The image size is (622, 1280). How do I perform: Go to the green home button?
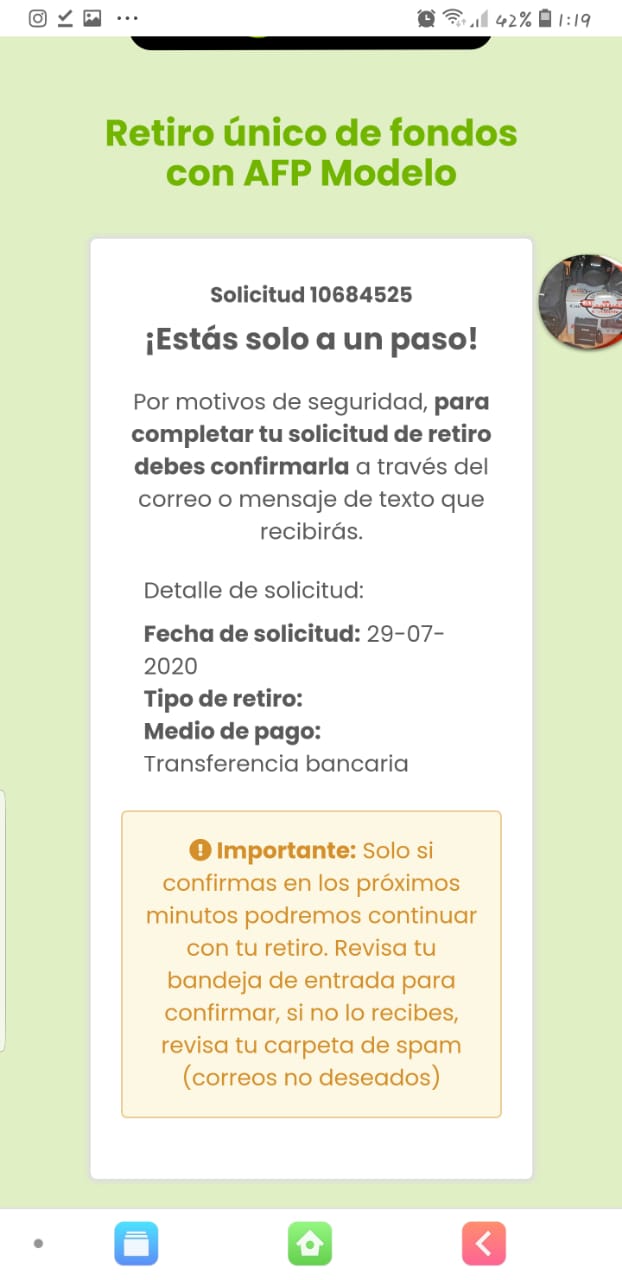point(310,1244)
